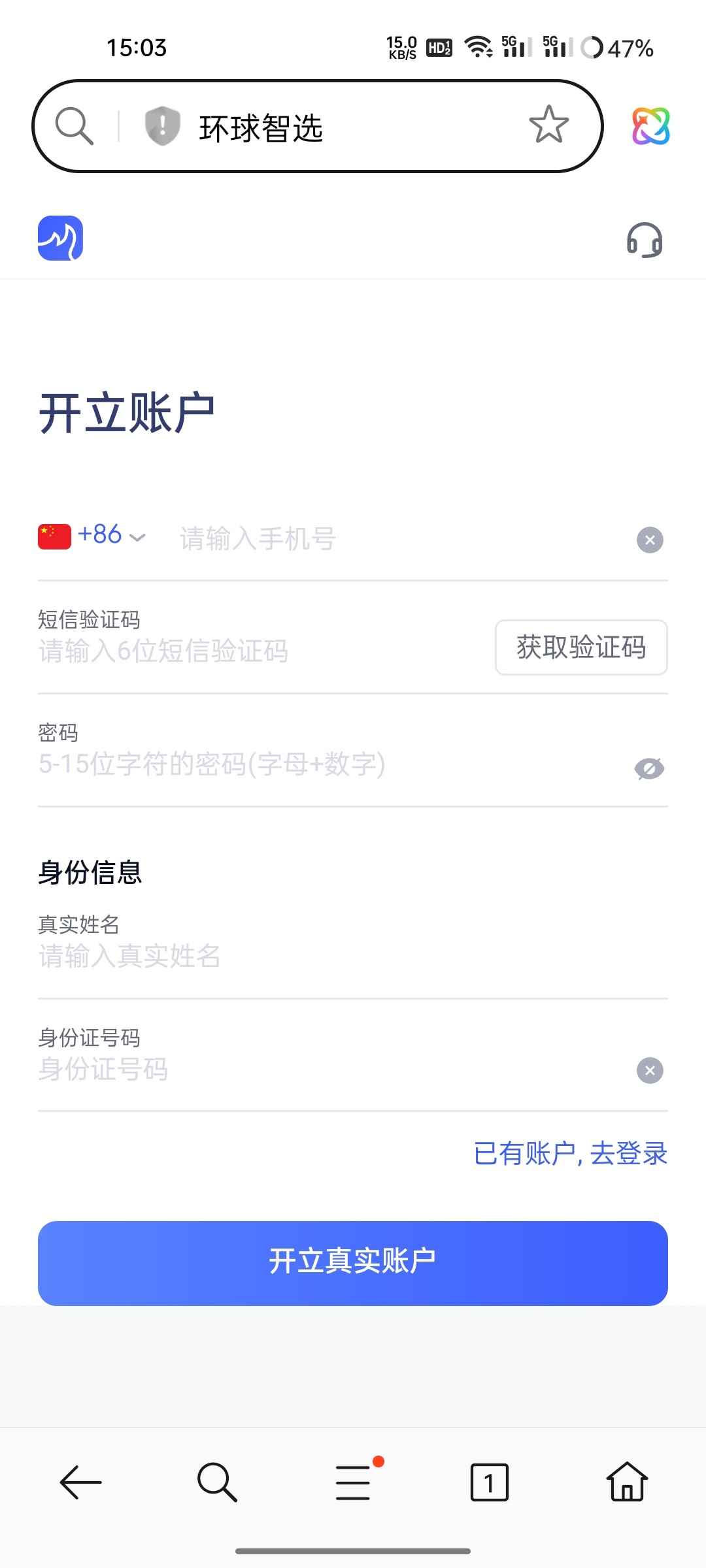Bookmark this page with the star icon
Screen dimensions: 706x1568
coord(548,125)
